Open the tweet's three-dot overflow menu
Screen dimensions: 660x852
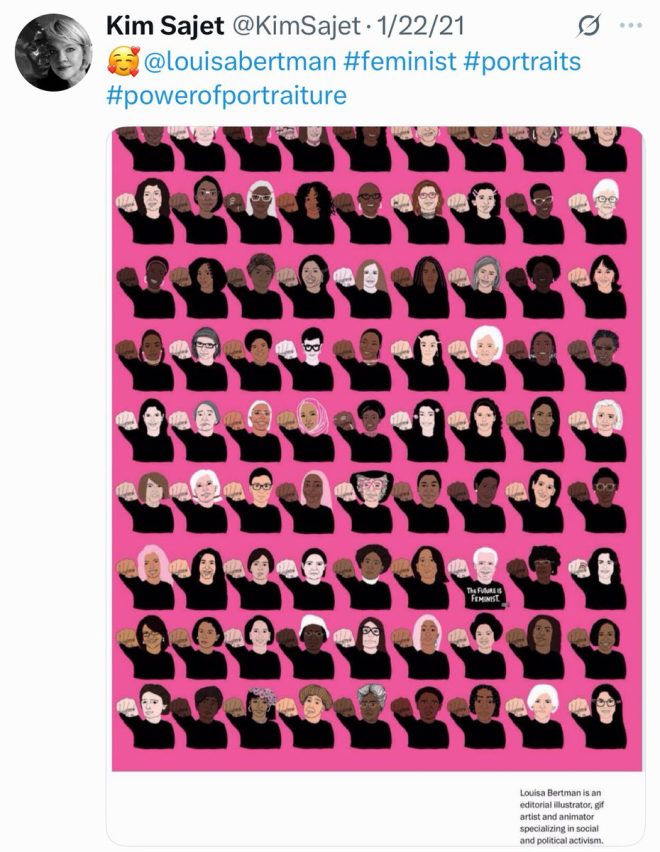(x=630, y=23)
